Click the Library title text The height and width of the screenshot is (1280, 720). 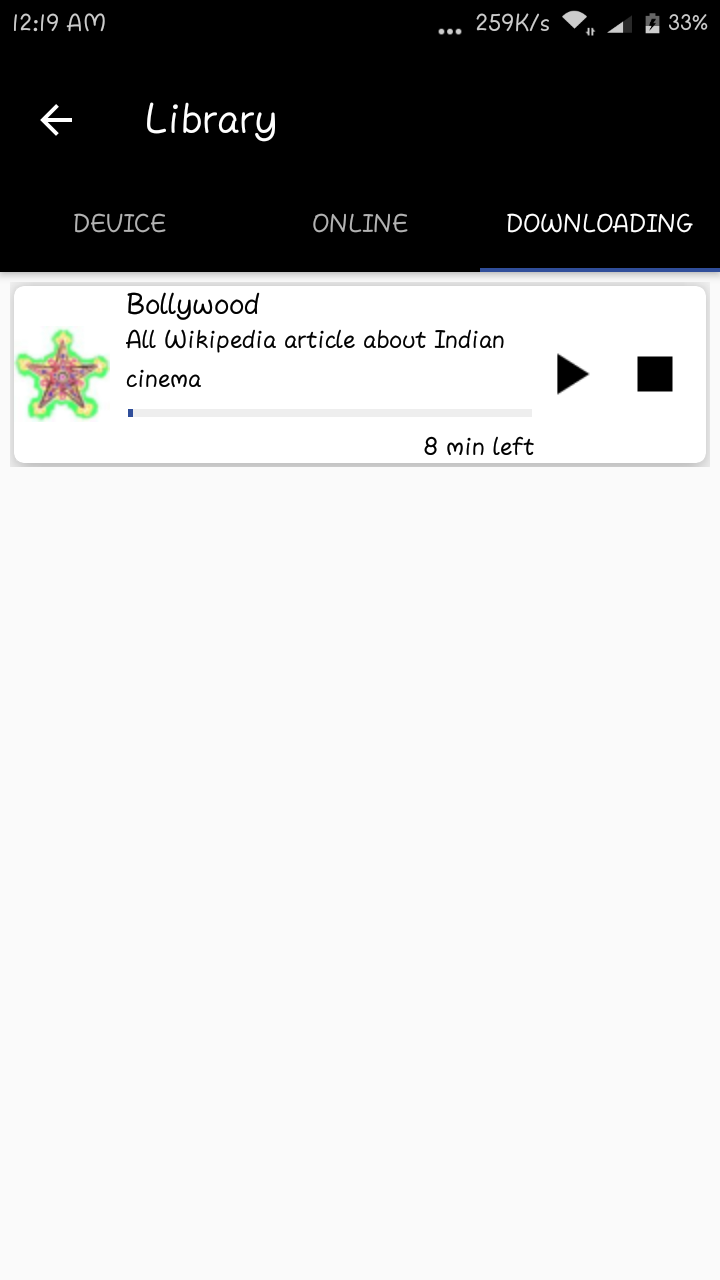(210, 119)
